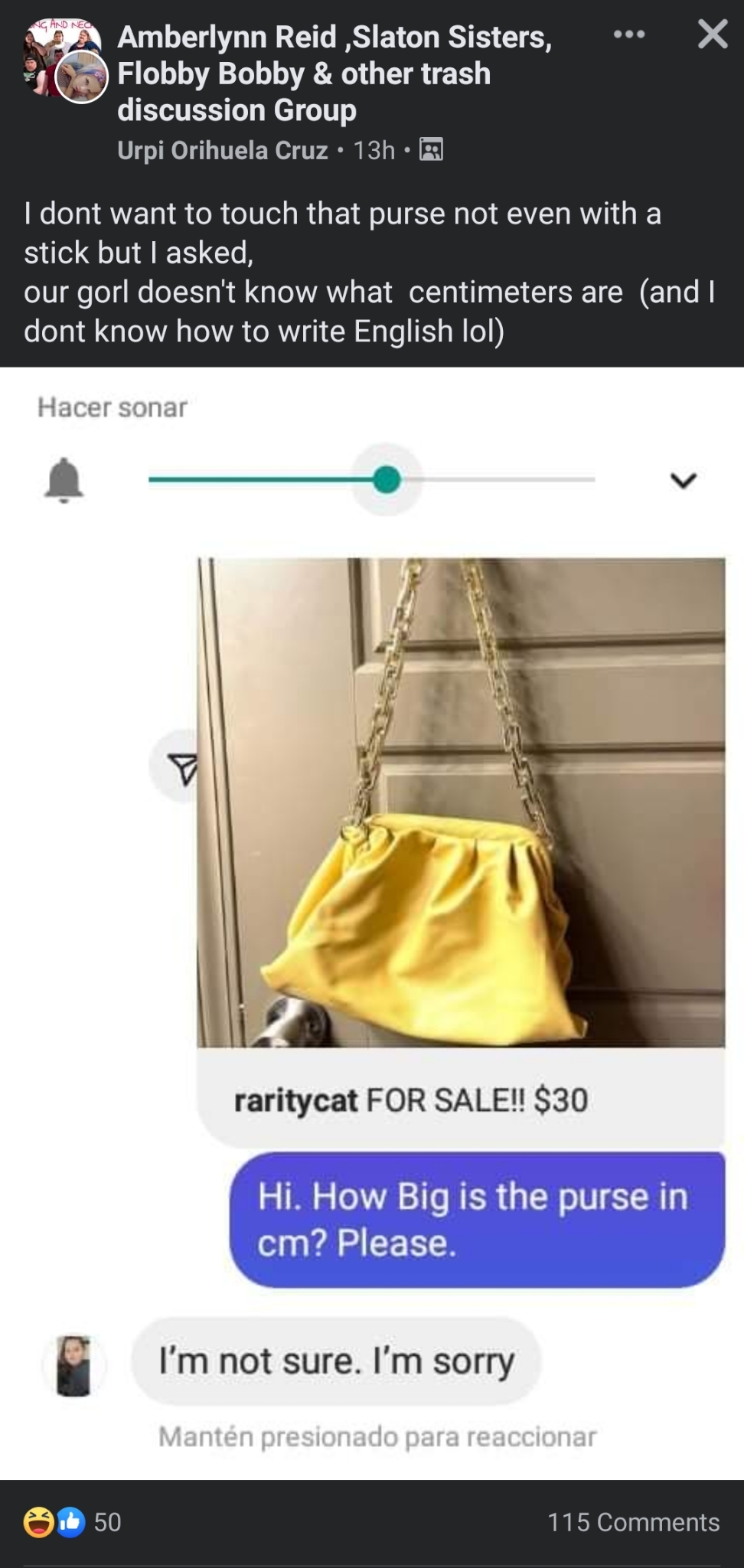Open the 115 Comments
Screen dimensions: 744x1568
(x=633, y=1521)
